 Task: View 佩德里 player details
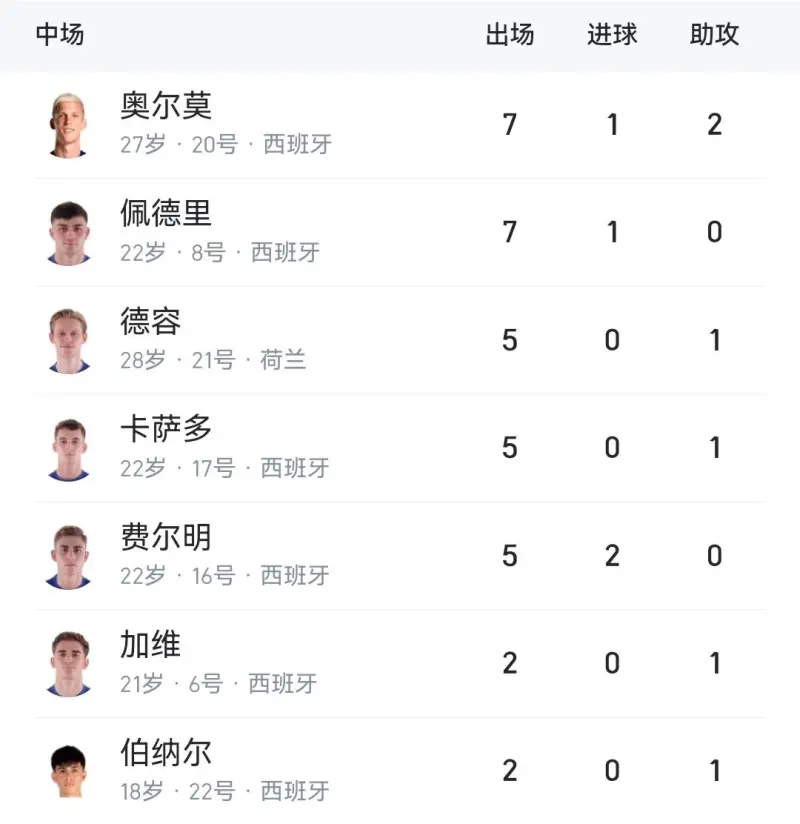click(x=166, y=215)
